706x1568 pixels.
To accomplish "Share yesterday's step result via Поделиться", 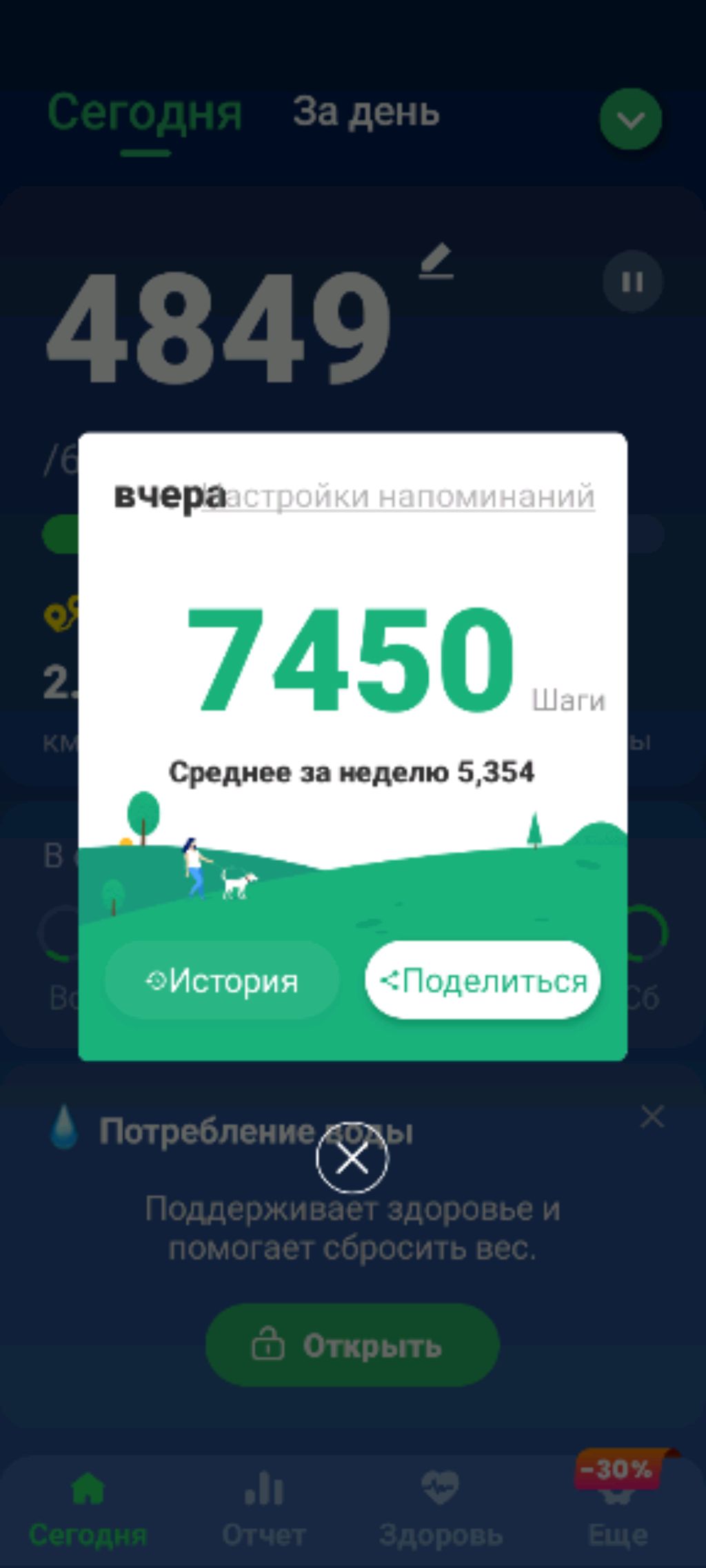I will (x=483, y=980).
